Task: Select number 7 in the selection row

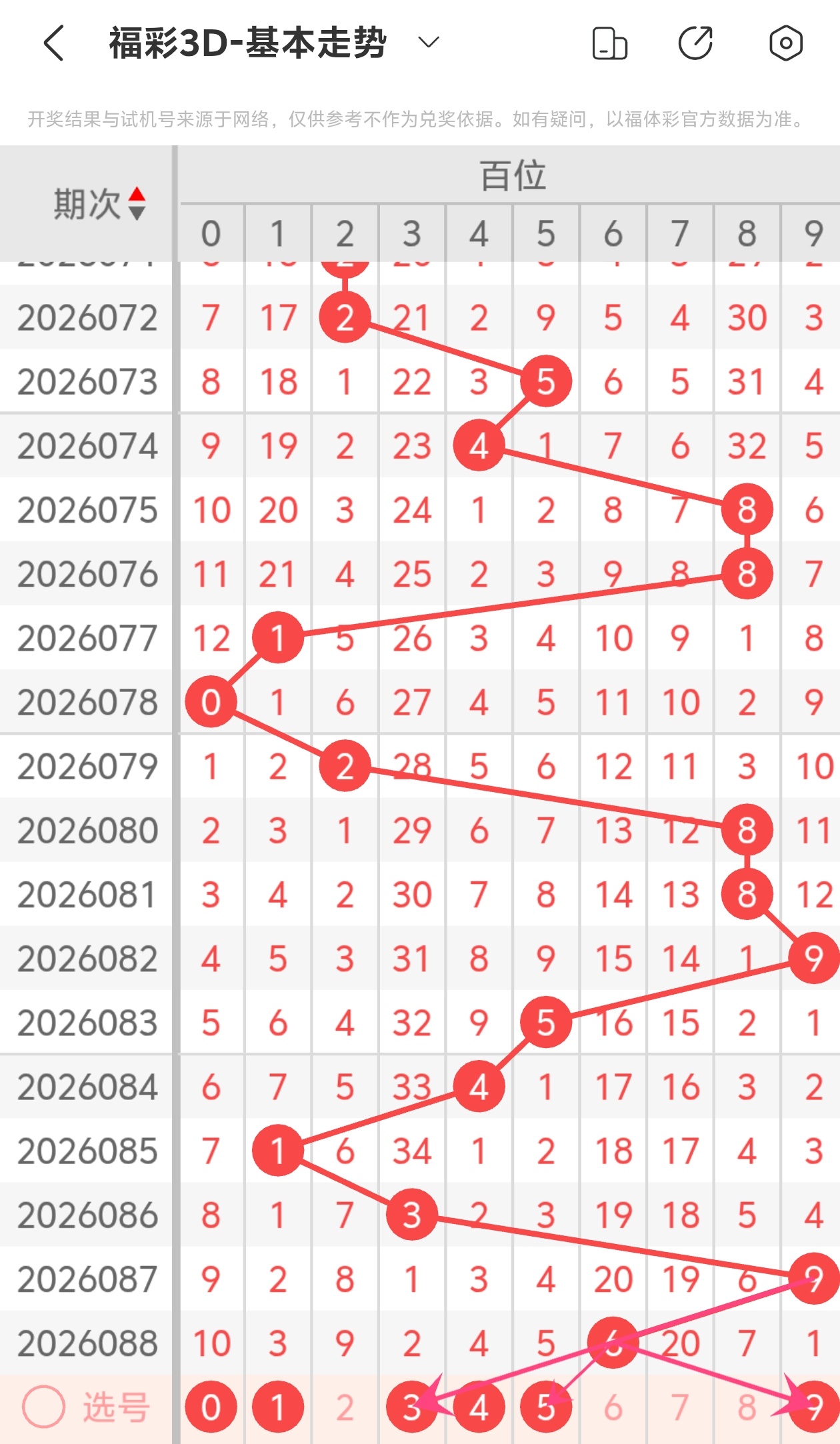Action: click(679, 1407)
